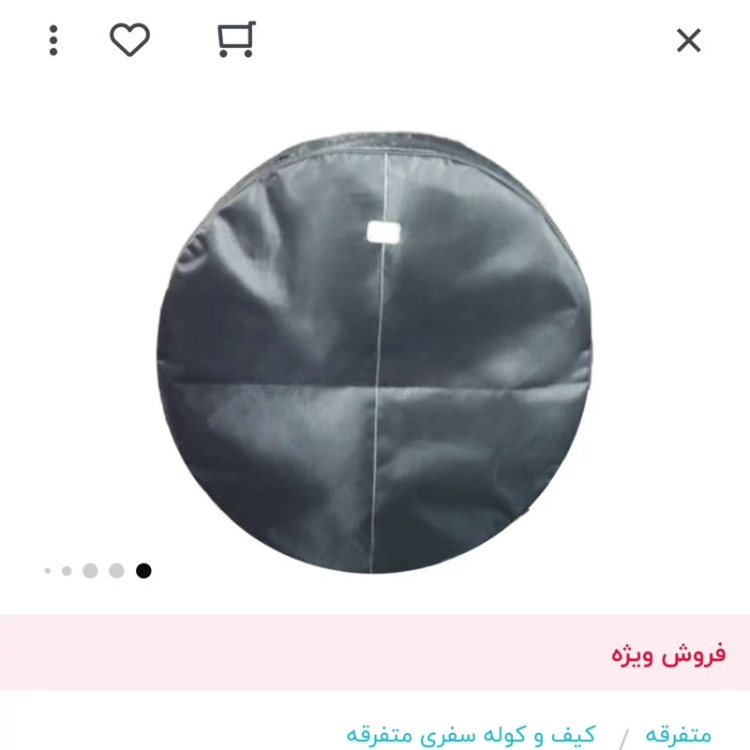Image resolution: width=750 pixels, height=750 pixels.
Task: Add product to favorites with heart icon
Action: 130,40
